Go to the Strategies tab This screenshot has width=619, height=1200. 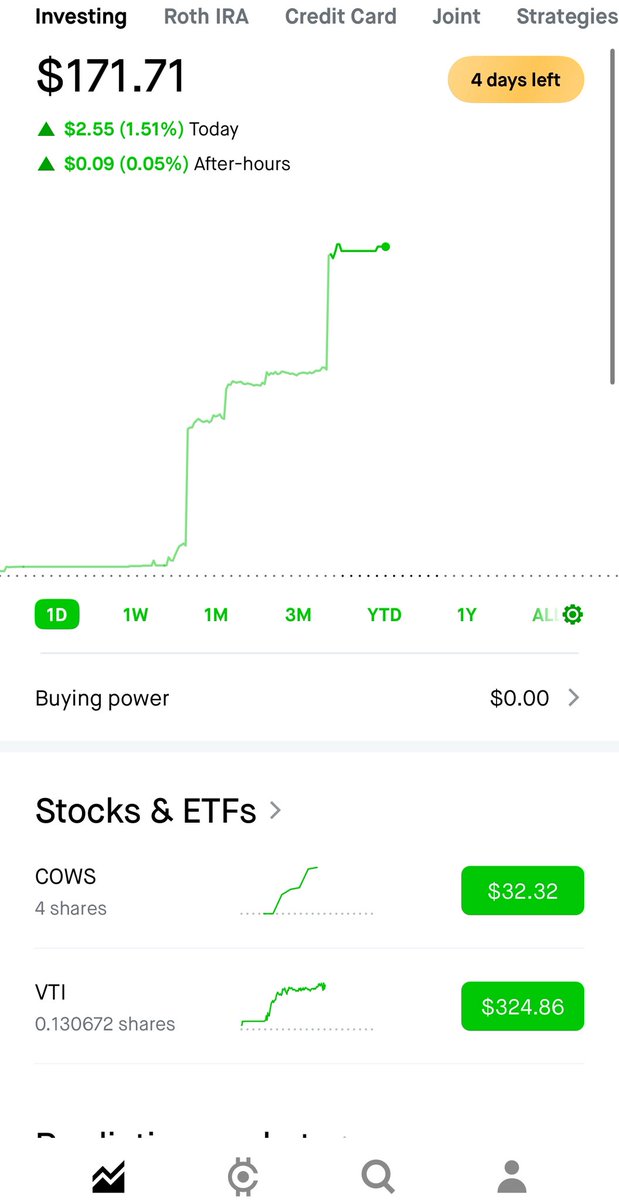566,17
